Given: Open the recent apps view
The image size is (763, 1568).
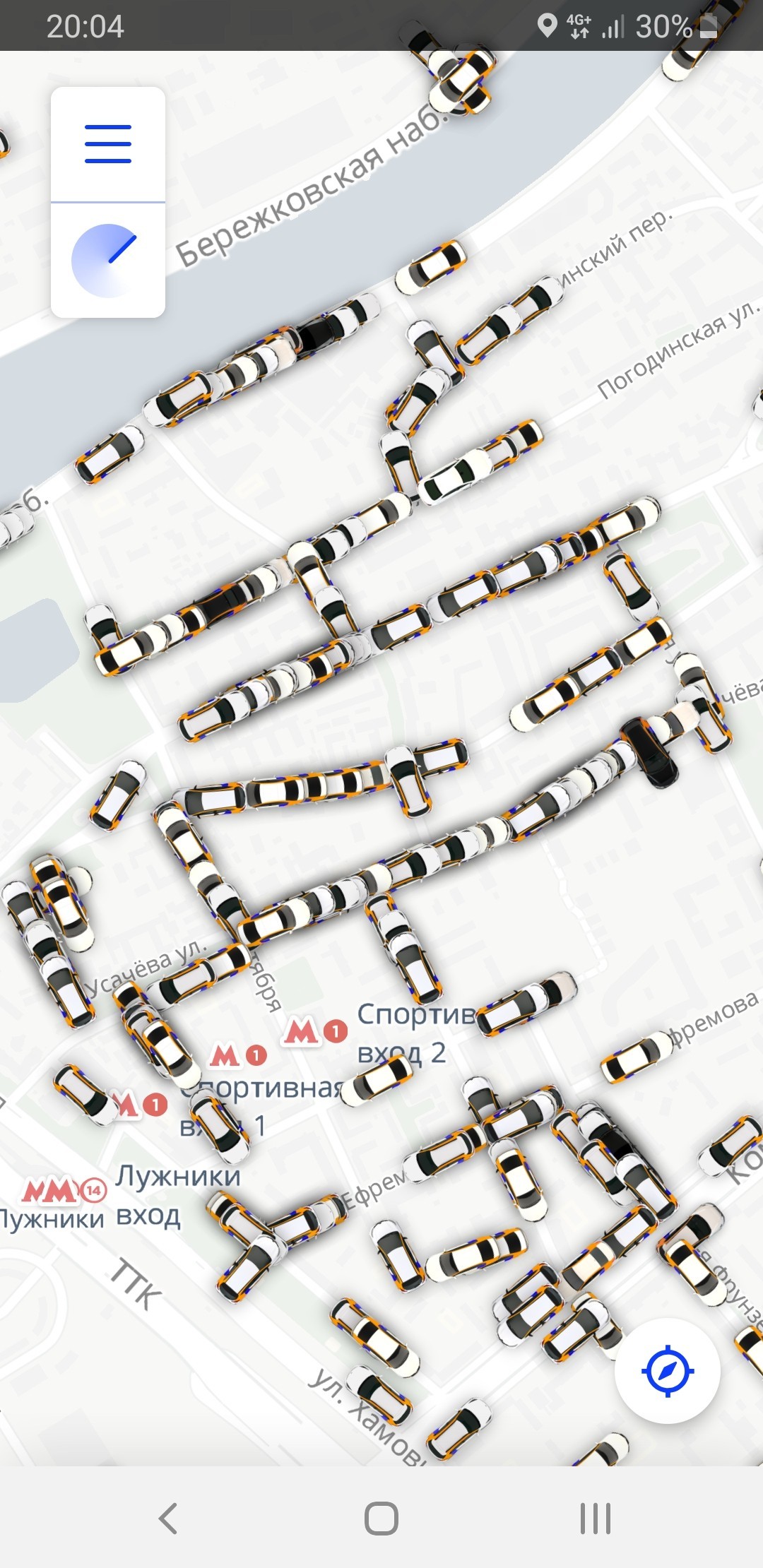Looking at the screenshot, I should 595,1518.
